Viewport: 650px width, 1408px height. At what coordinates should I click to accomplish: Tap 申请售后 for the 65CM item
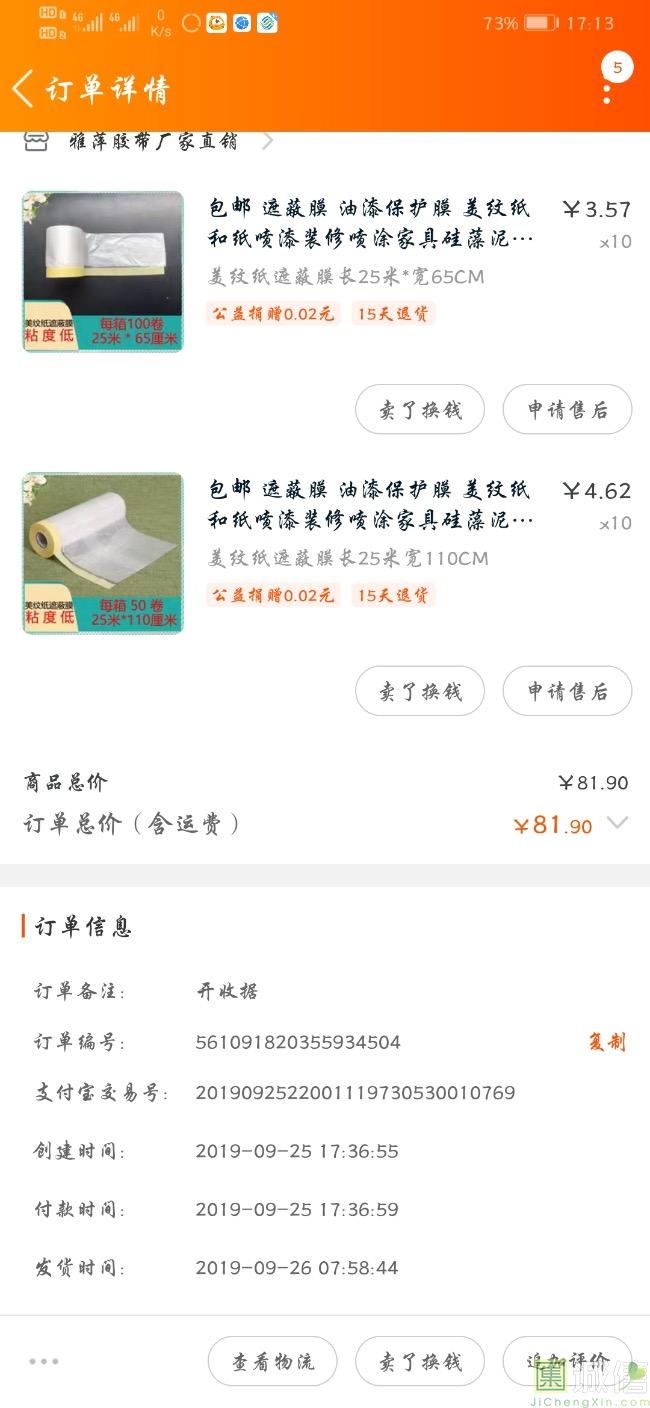(x=567, y=409)
